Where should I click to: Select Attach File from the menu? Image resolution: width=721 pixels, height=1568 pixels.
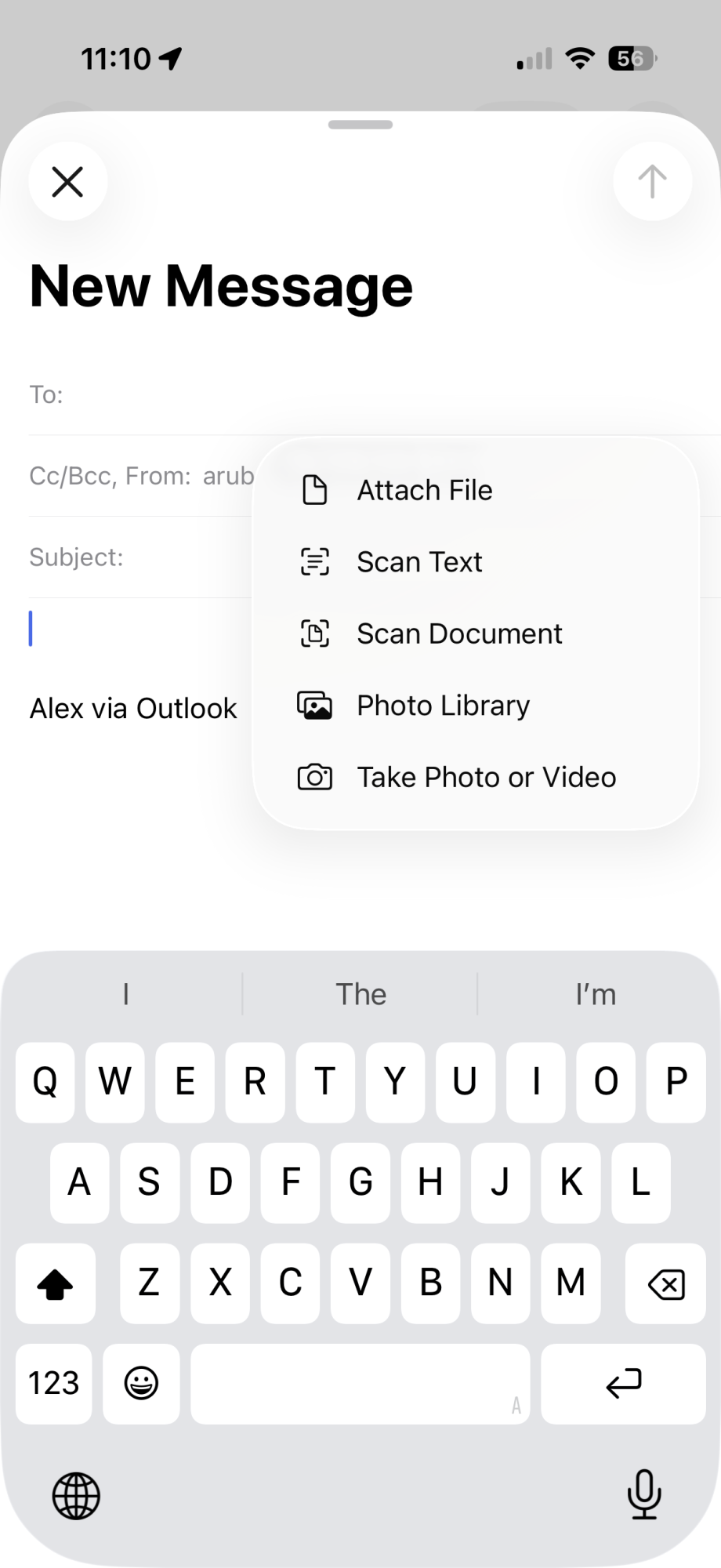pos(424,491)
